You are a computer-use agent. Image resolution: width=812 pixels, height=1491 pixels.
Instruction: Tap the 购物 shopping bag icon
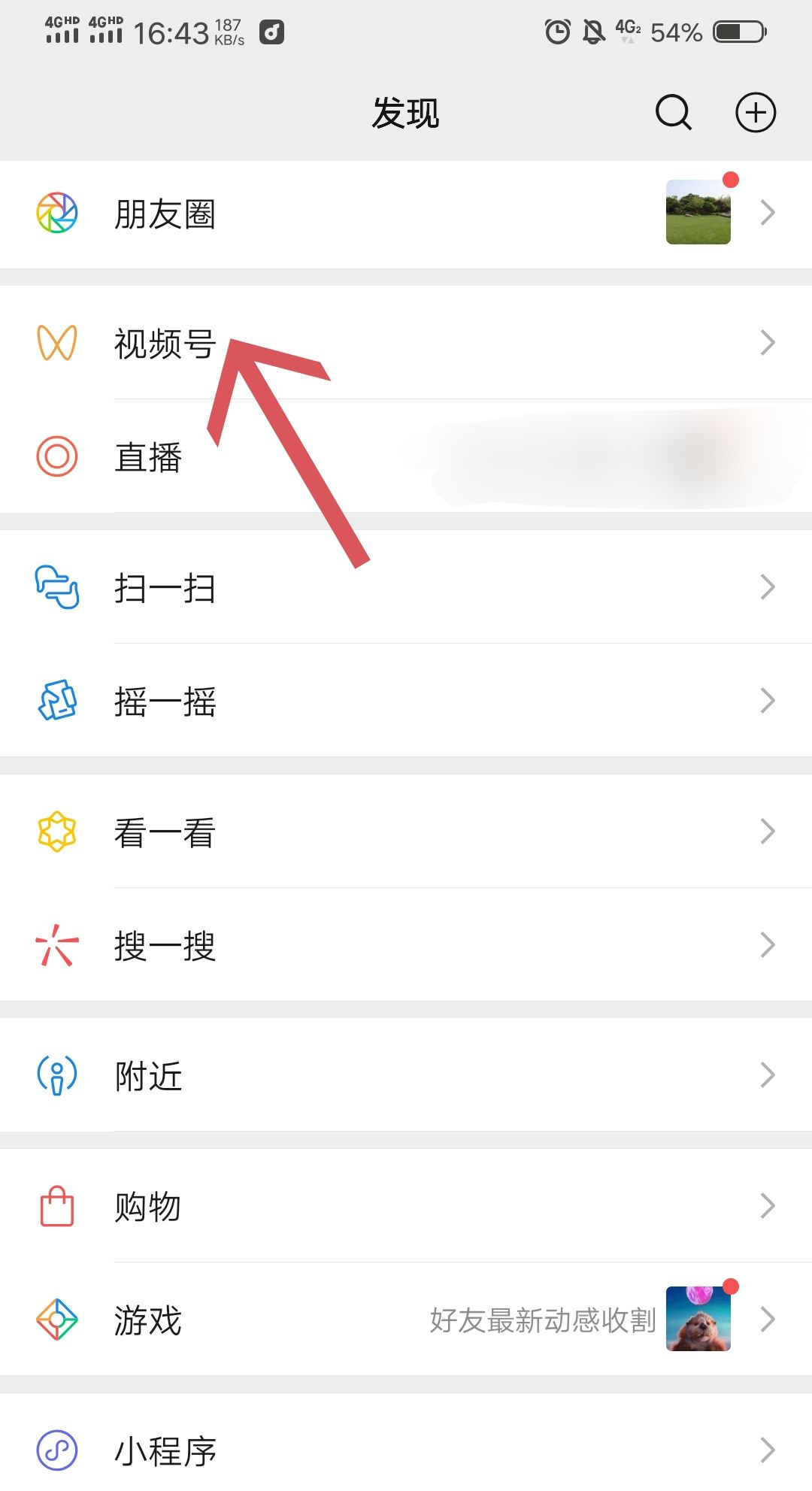[x=57, y=1205]
